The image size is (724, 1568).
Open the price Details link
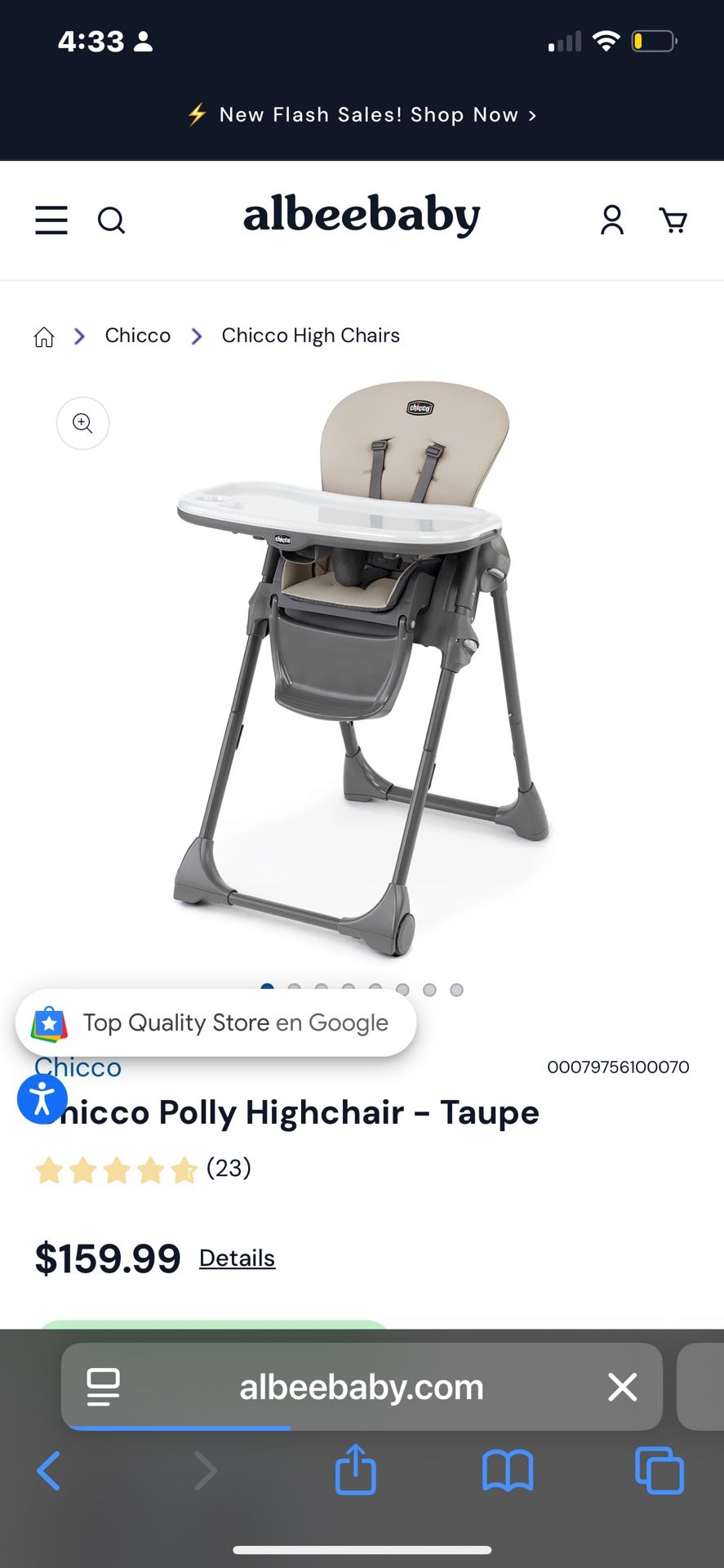[x=237, y=1258]
